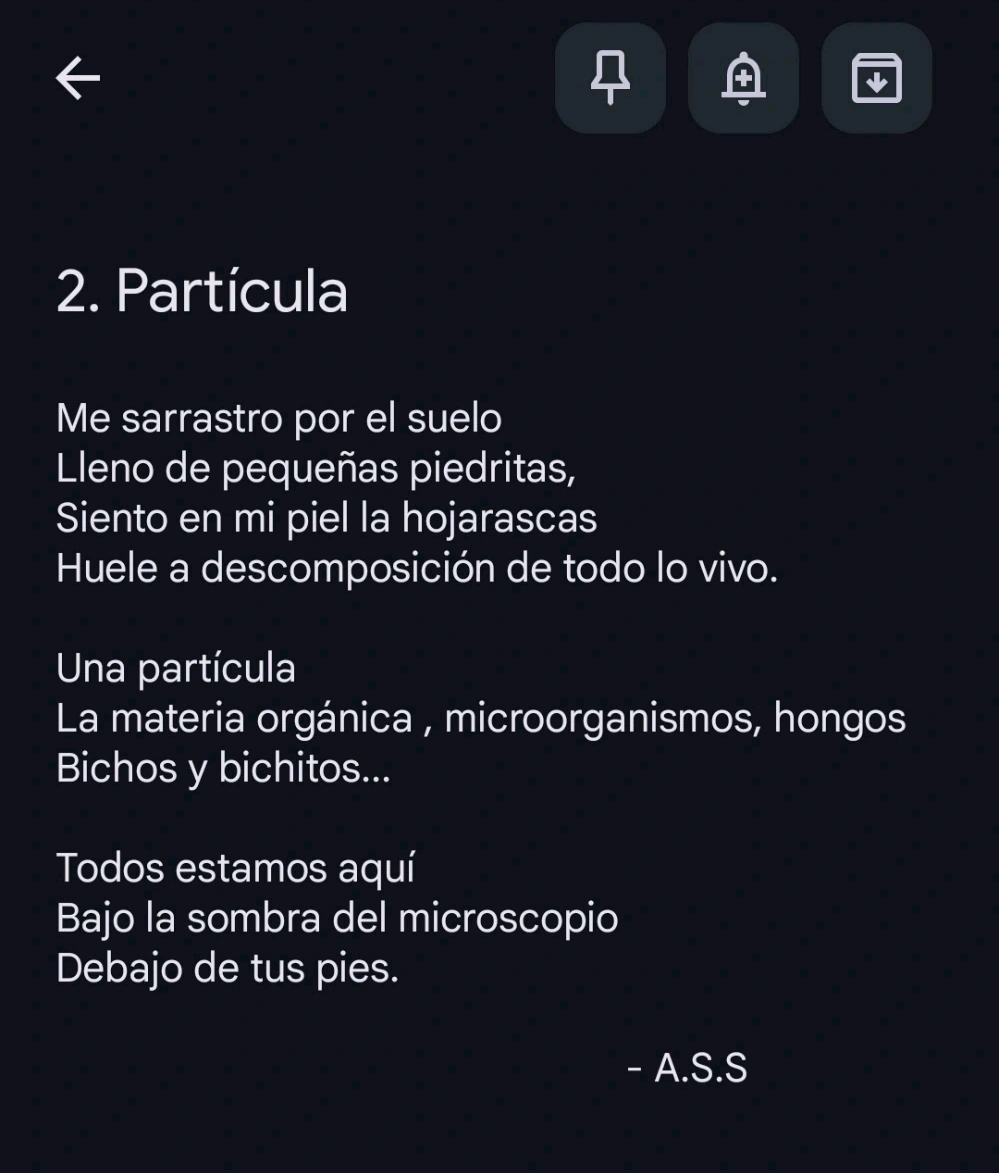
Task: Archive this note
Action: pos(876,78)
